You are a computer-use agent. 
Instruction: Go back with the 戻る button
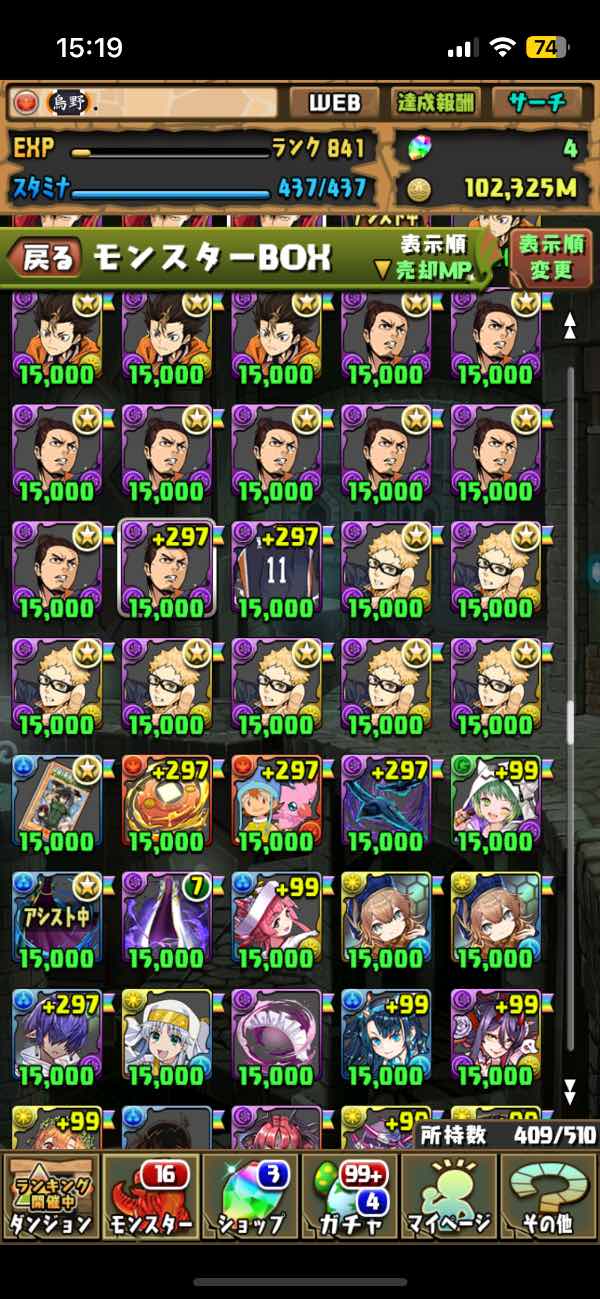(x=45, y=258)
